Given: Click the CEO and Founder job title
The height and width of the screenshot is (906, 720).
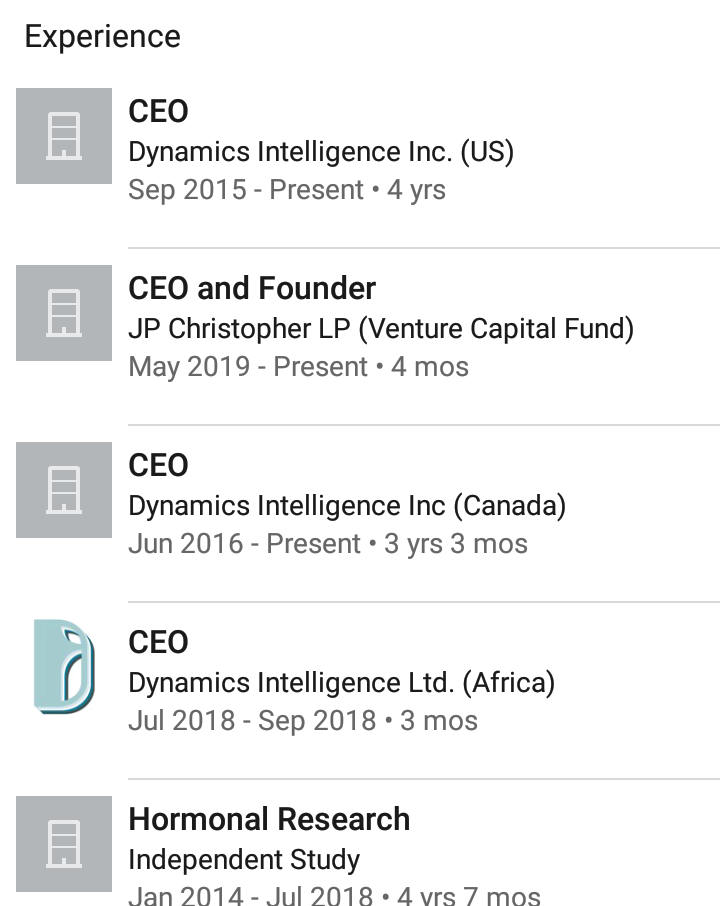Looking at the screenshot, I should pyautogui.click(x=251, y=288).
